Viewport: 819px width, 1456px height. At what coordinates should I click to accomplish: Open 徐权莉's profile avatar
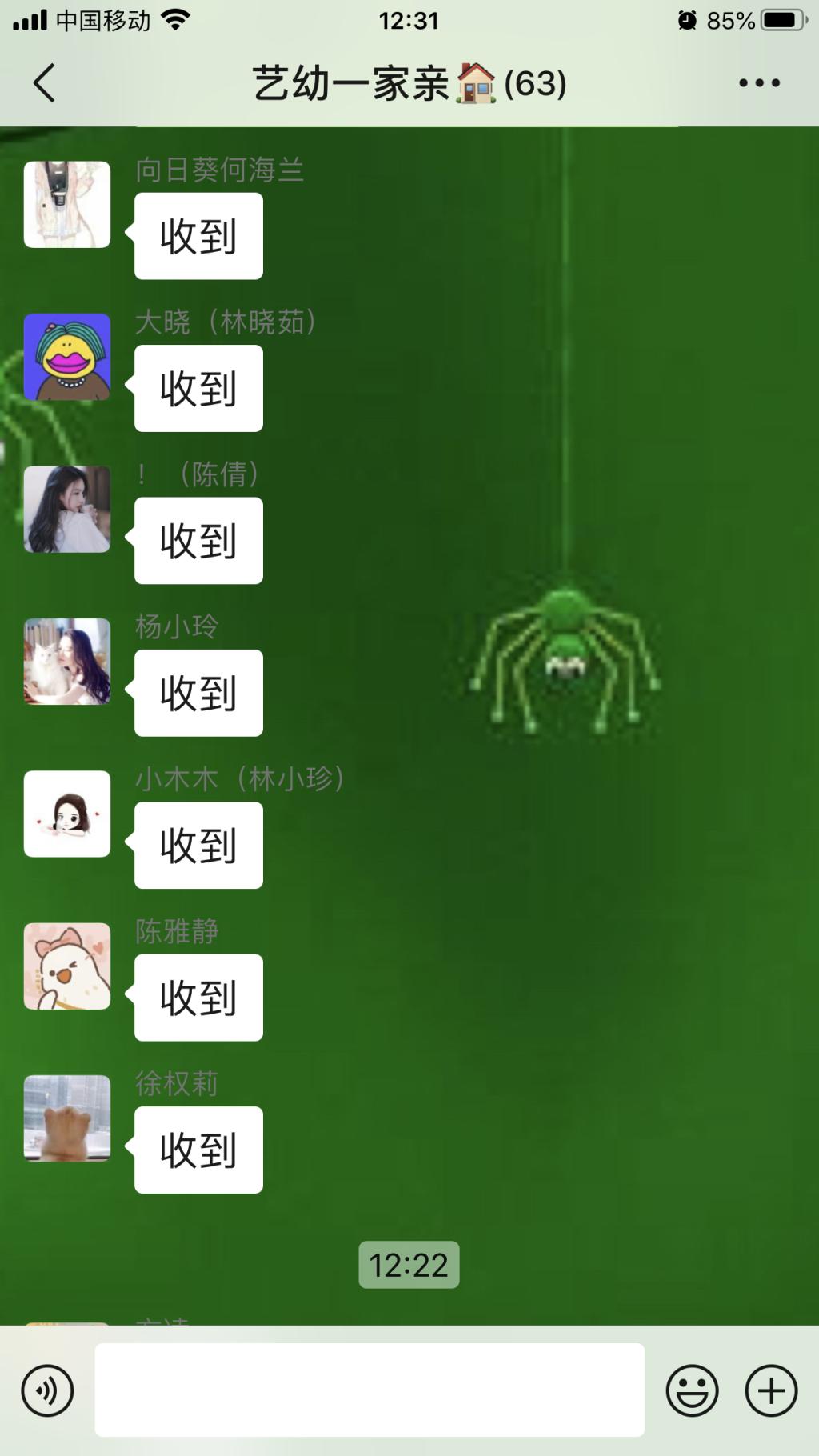67,1118
